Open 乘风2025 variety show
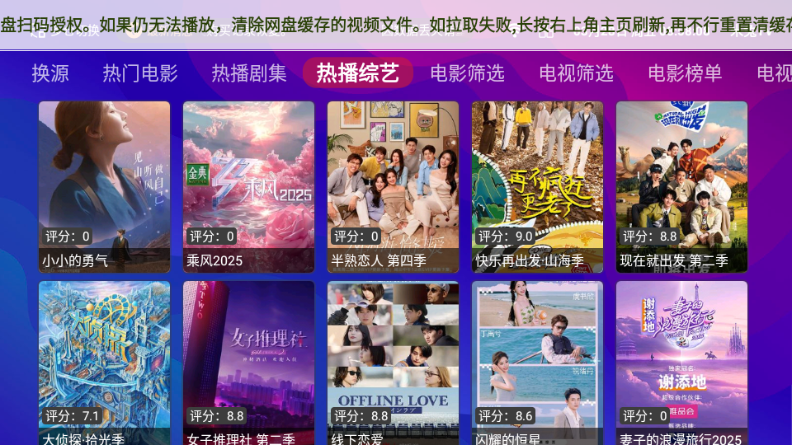The height and width of the screenshot is (445, 792). coord(248,185)
